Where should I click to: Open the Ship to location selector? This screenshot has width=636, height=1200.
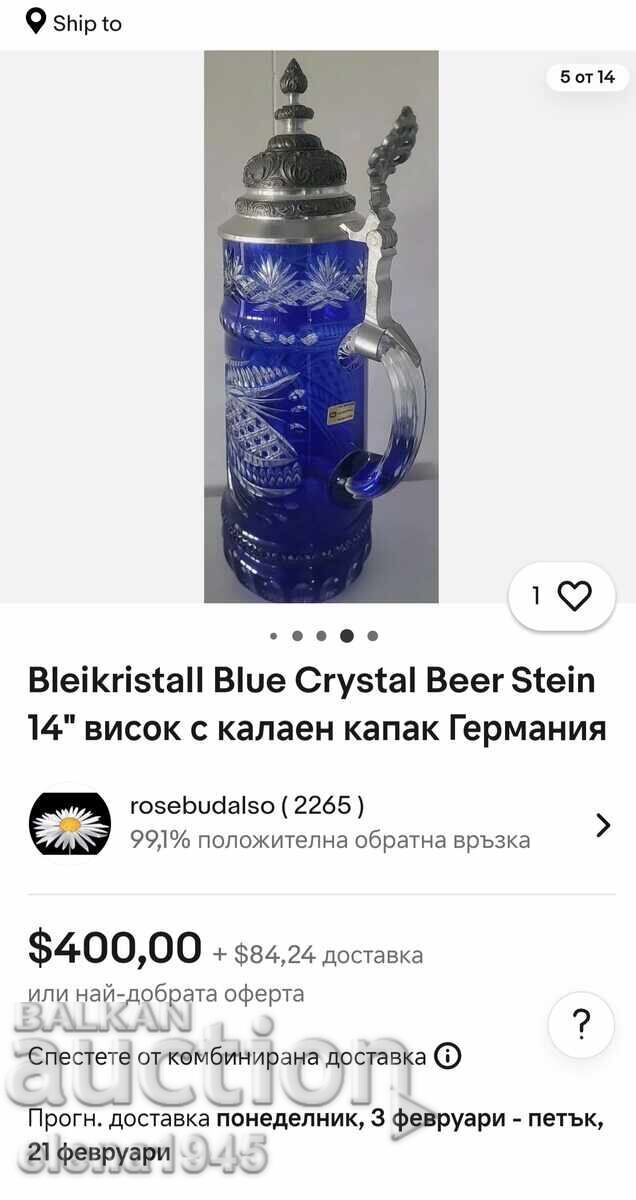(74, 23)
